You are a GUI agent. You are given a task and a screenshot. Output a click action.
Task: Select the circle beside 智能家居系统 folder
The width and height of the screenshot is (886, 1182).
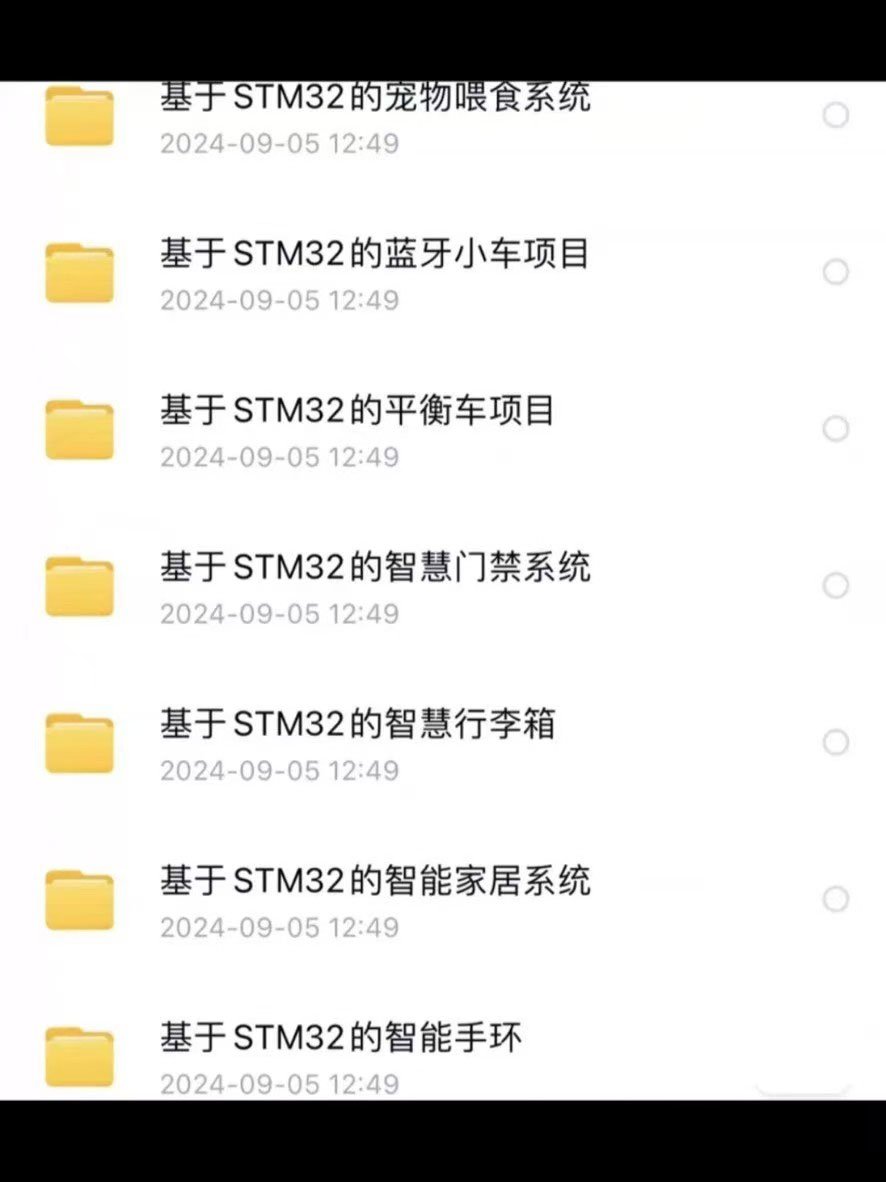[x=836, y=899]
